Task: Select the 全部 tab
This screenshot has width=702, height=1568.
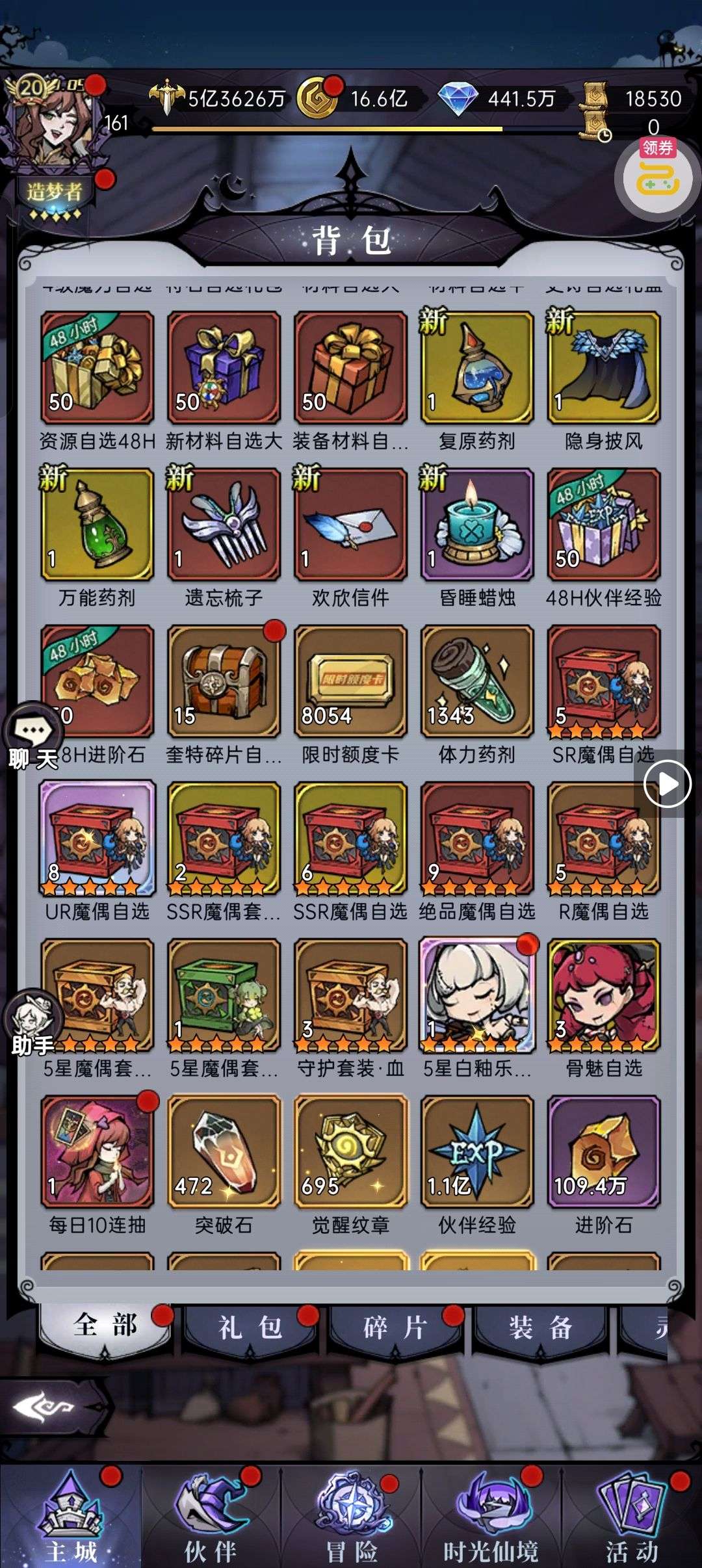Action: pyautogui.click(x=105, y=1326)
